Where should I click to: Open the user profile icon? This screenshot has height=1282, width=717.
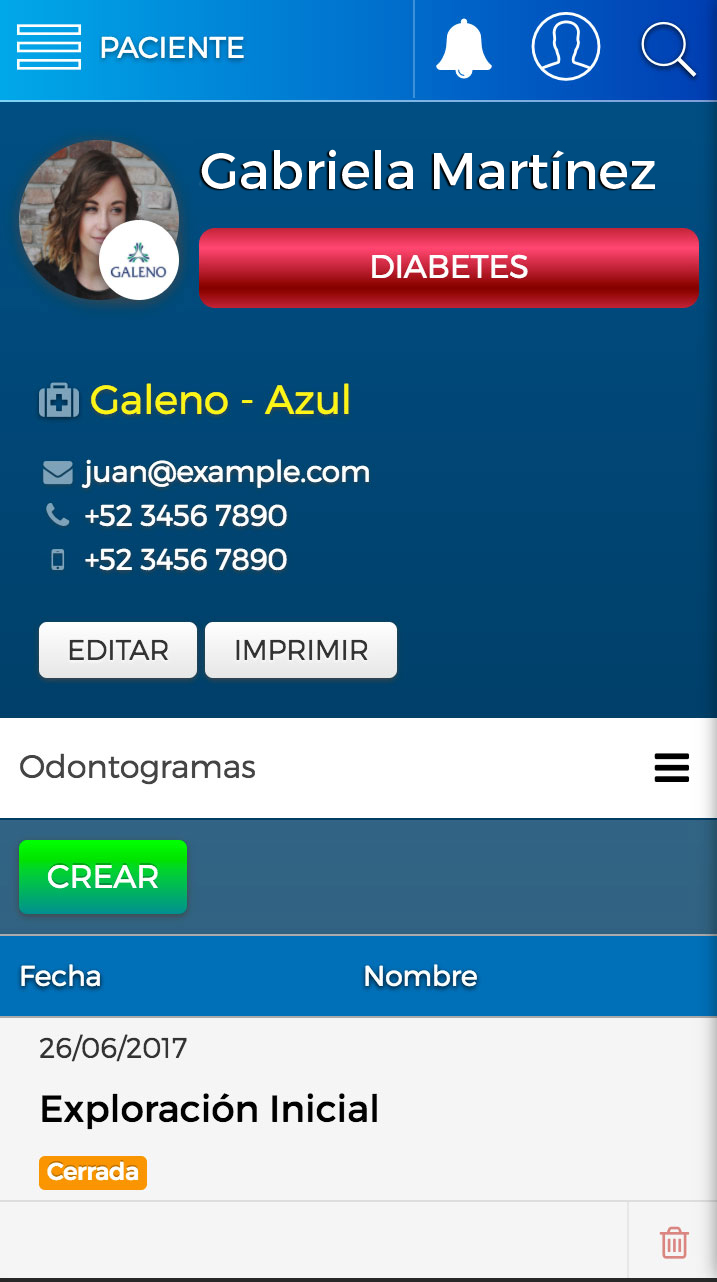pyautogui.click(x=566, y=47)
